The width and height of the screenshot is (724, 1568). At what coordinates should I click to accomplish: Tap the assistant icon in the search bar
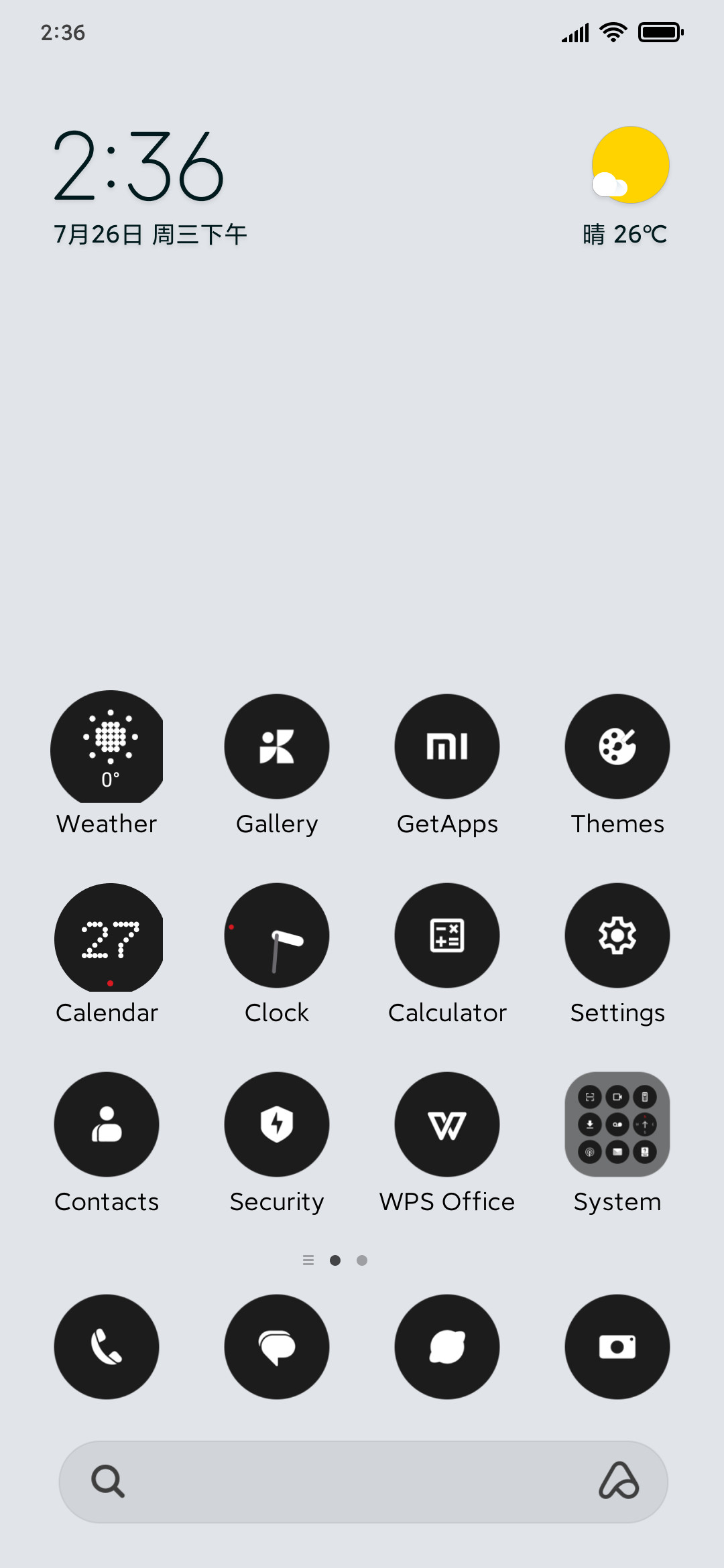click(x=619, y=1481)
